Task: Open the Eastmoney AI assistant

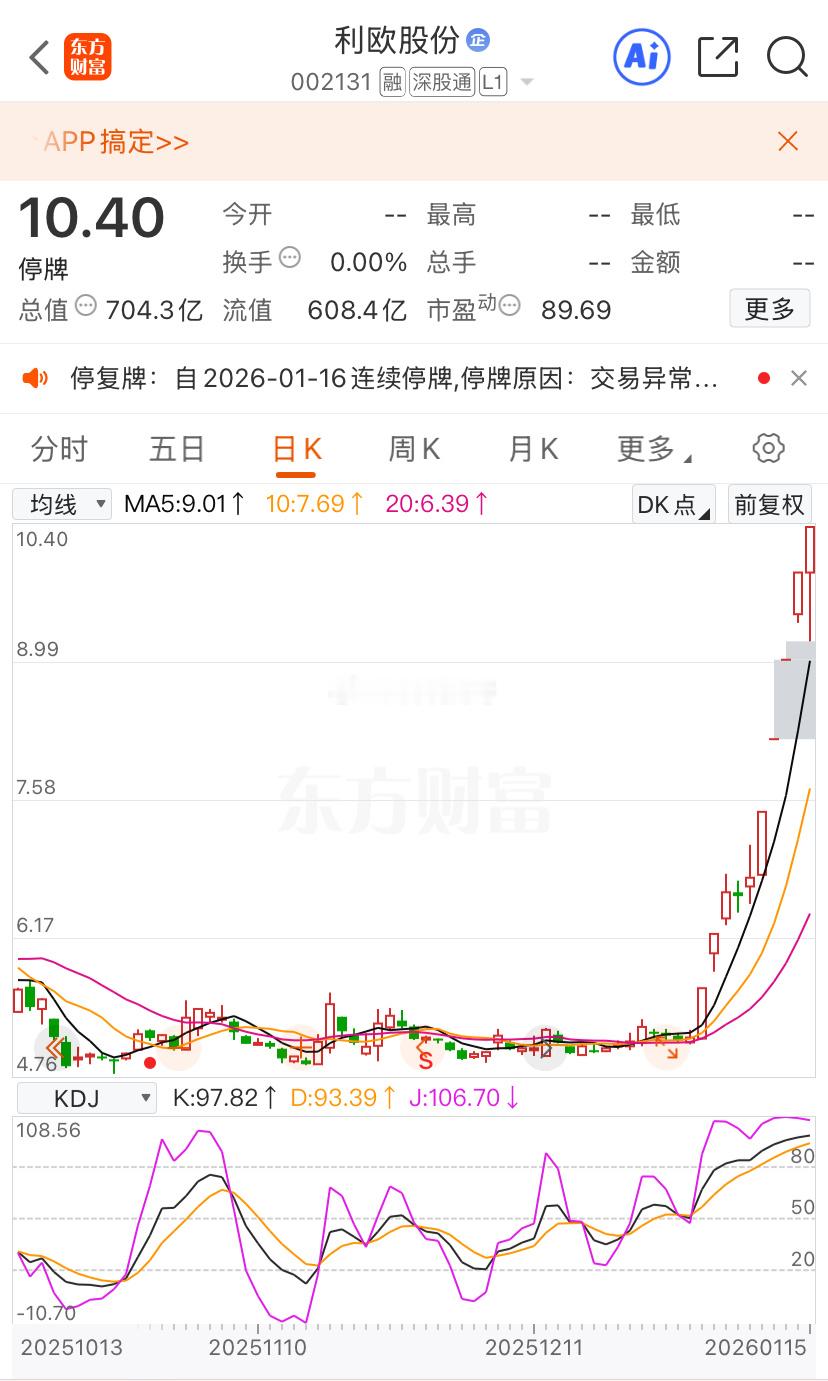Action: (x=641, y=57)
